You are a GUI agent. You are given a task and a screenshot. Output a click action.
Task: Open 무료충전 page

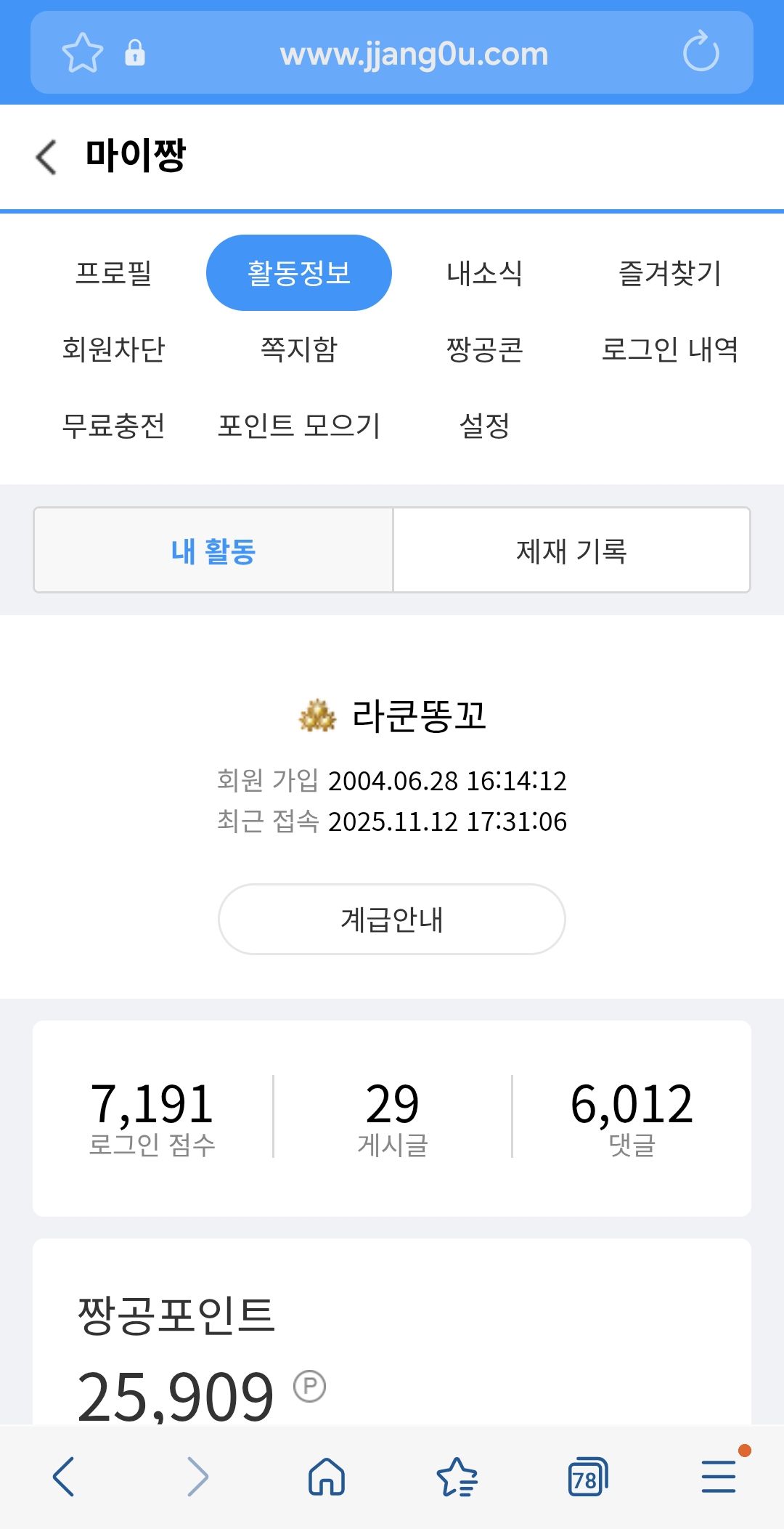tap(113, 426)
